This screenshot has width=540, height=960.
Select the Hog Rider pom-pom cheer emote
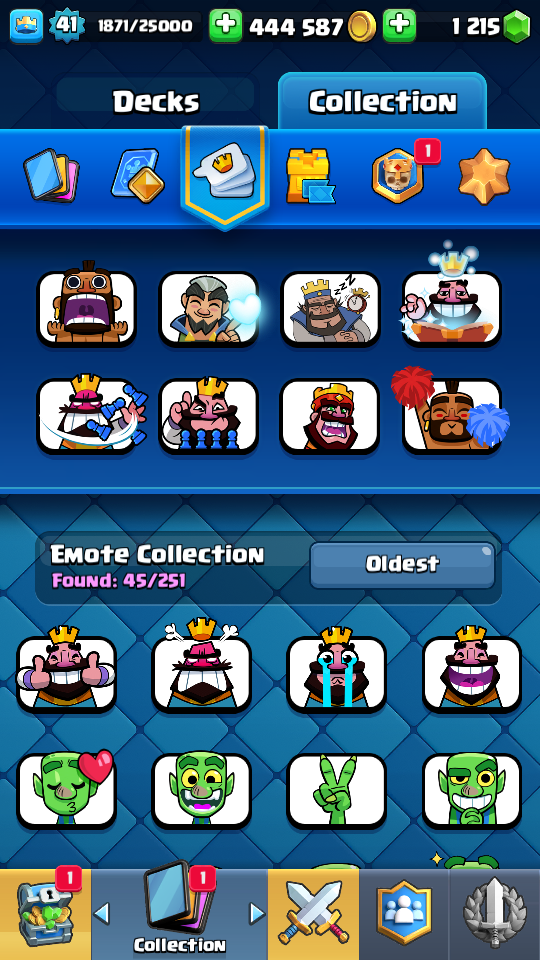[452, 411]
